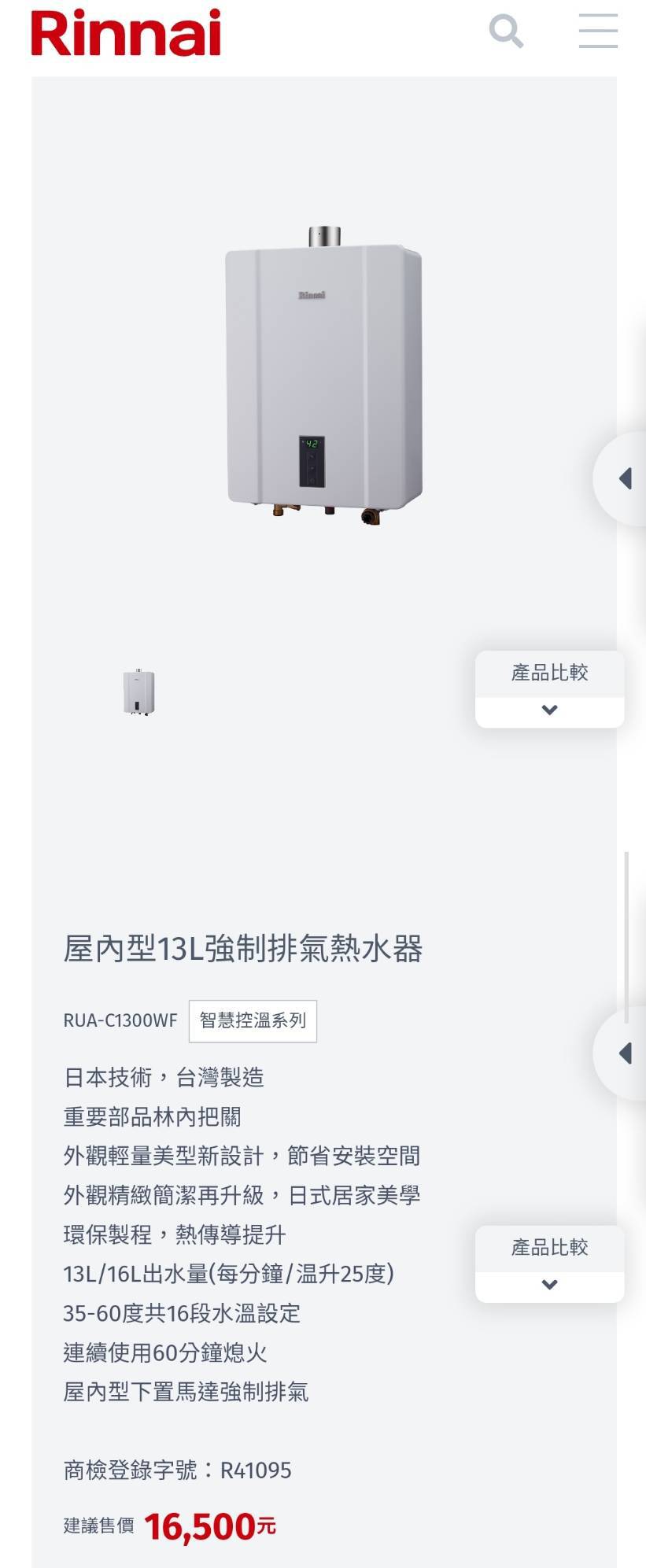This screenshot has height=1568, width=646.
Task: Expand 產品比較 panel beside the product thumbnail
Action: tap(549, 689)
